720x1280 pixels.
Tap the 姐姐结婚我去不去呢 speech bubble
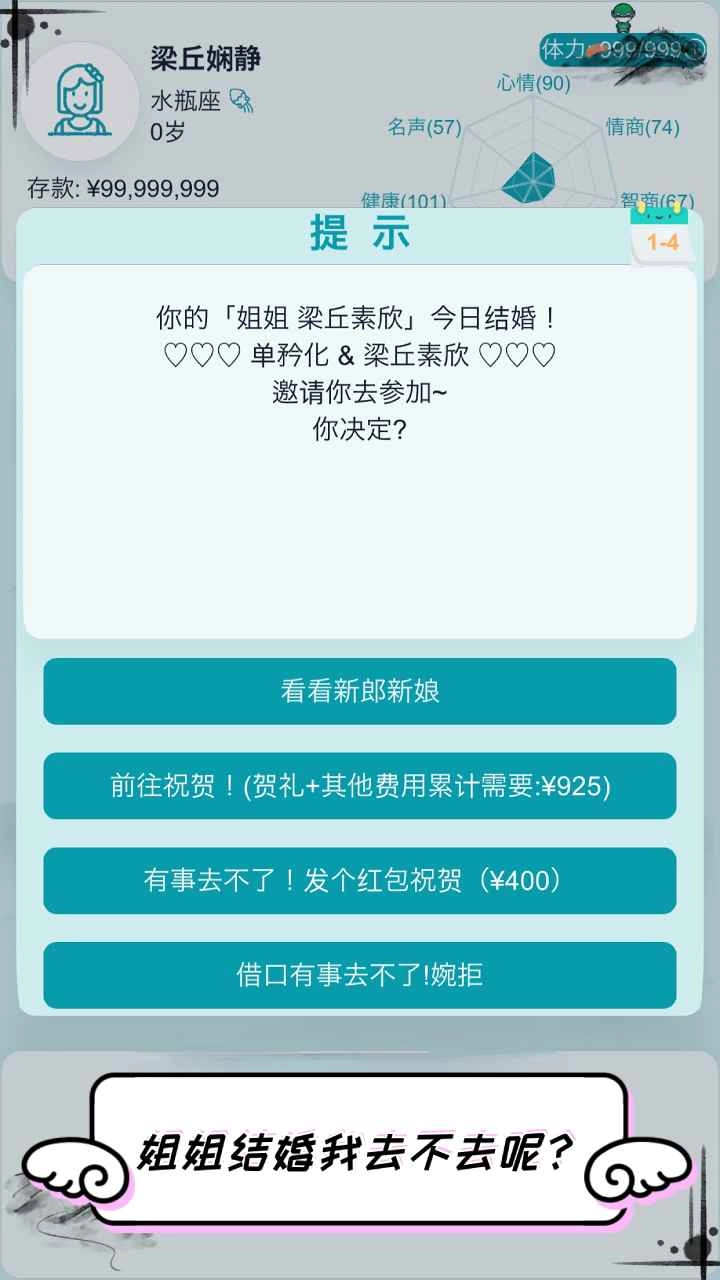point(360,1152)
